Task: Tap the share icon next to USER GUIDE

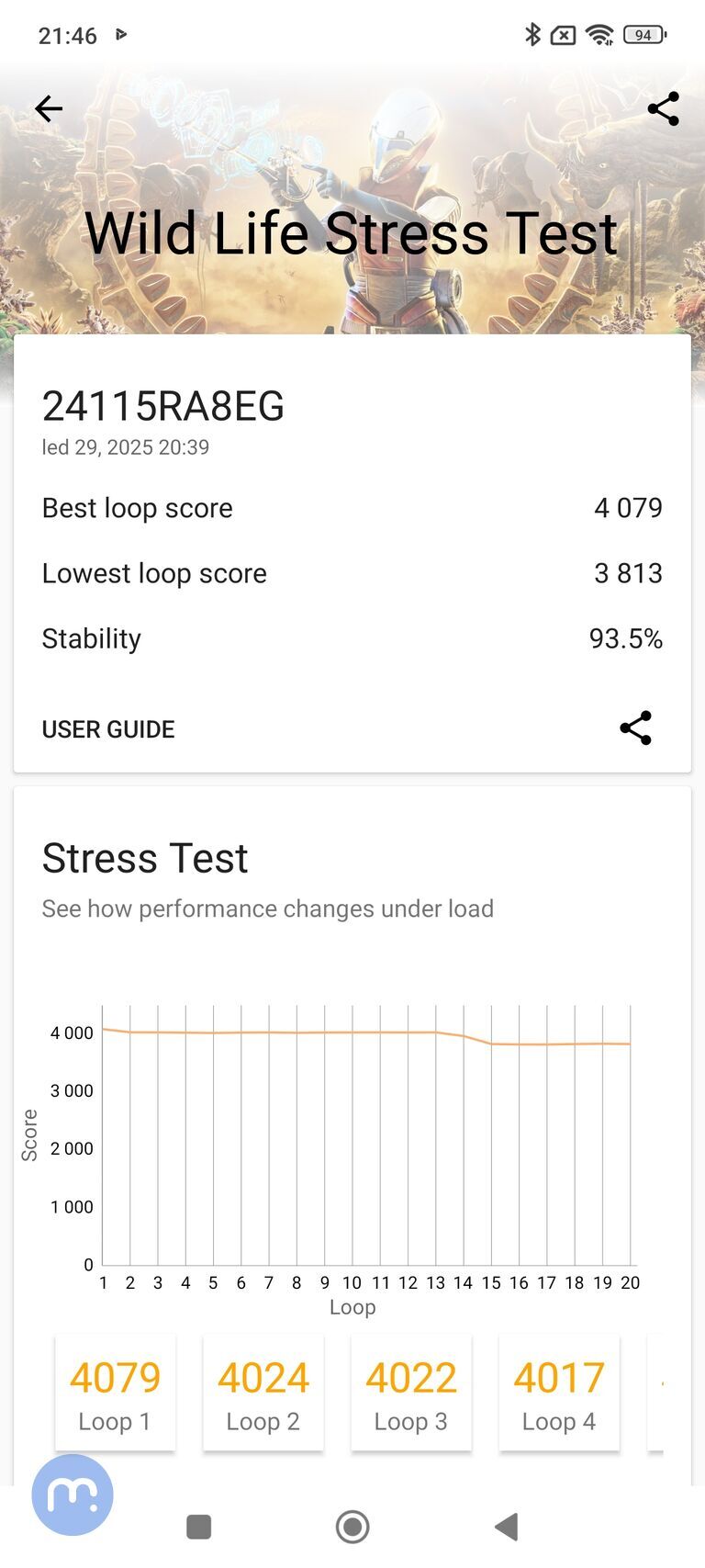Action: [x=636, y=728]
